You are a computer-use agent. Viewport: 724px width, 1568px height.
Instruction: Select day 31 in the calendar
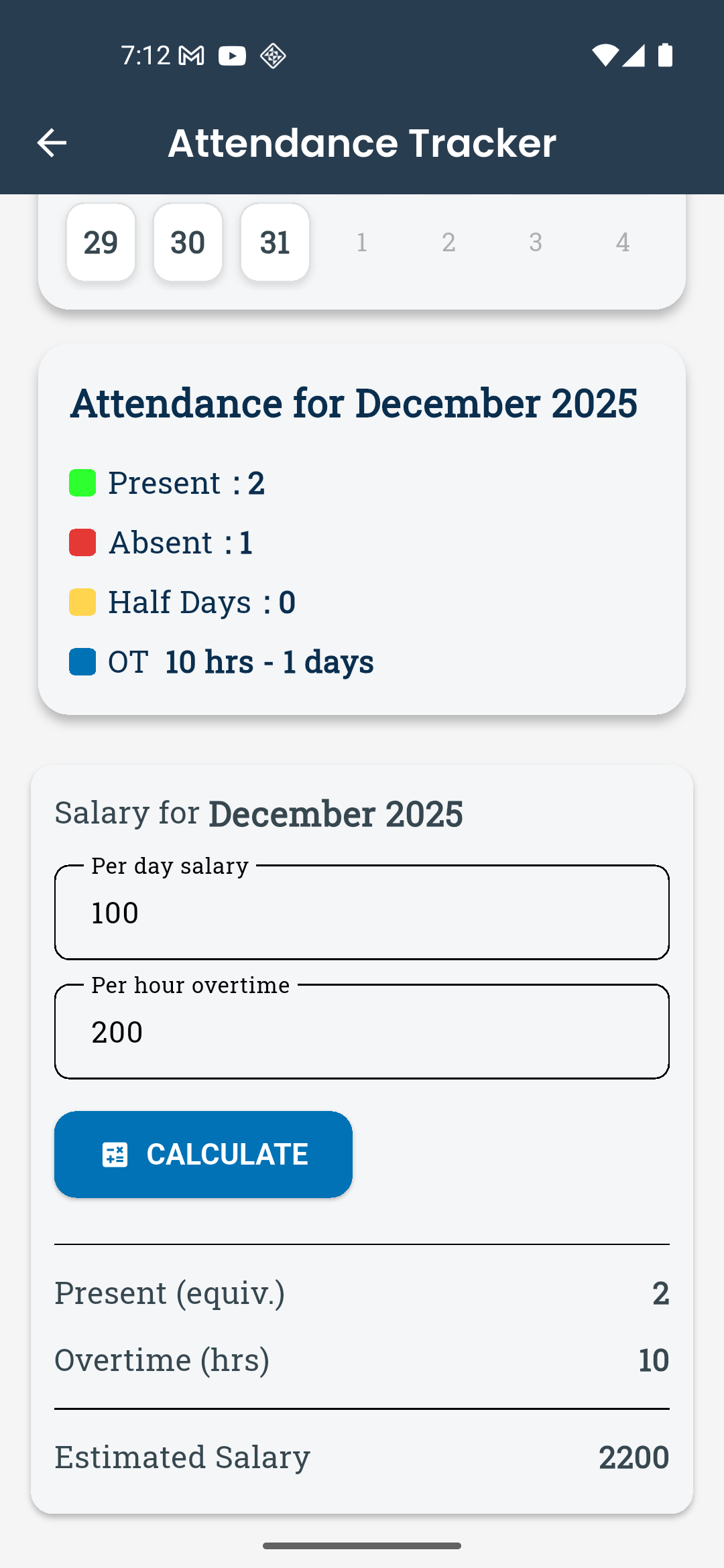click(275, 243)
